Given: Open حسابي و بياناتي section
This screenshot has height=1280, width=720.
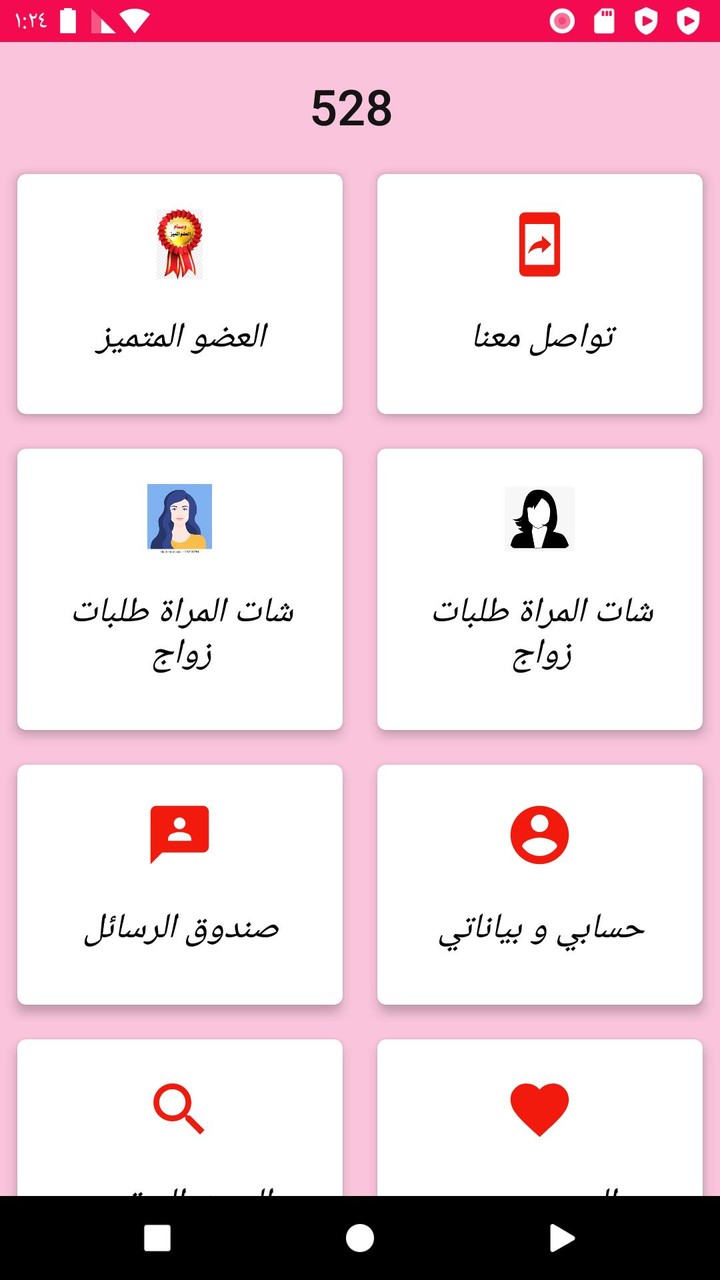Looking at the screenshot, I should pos(539,884).
